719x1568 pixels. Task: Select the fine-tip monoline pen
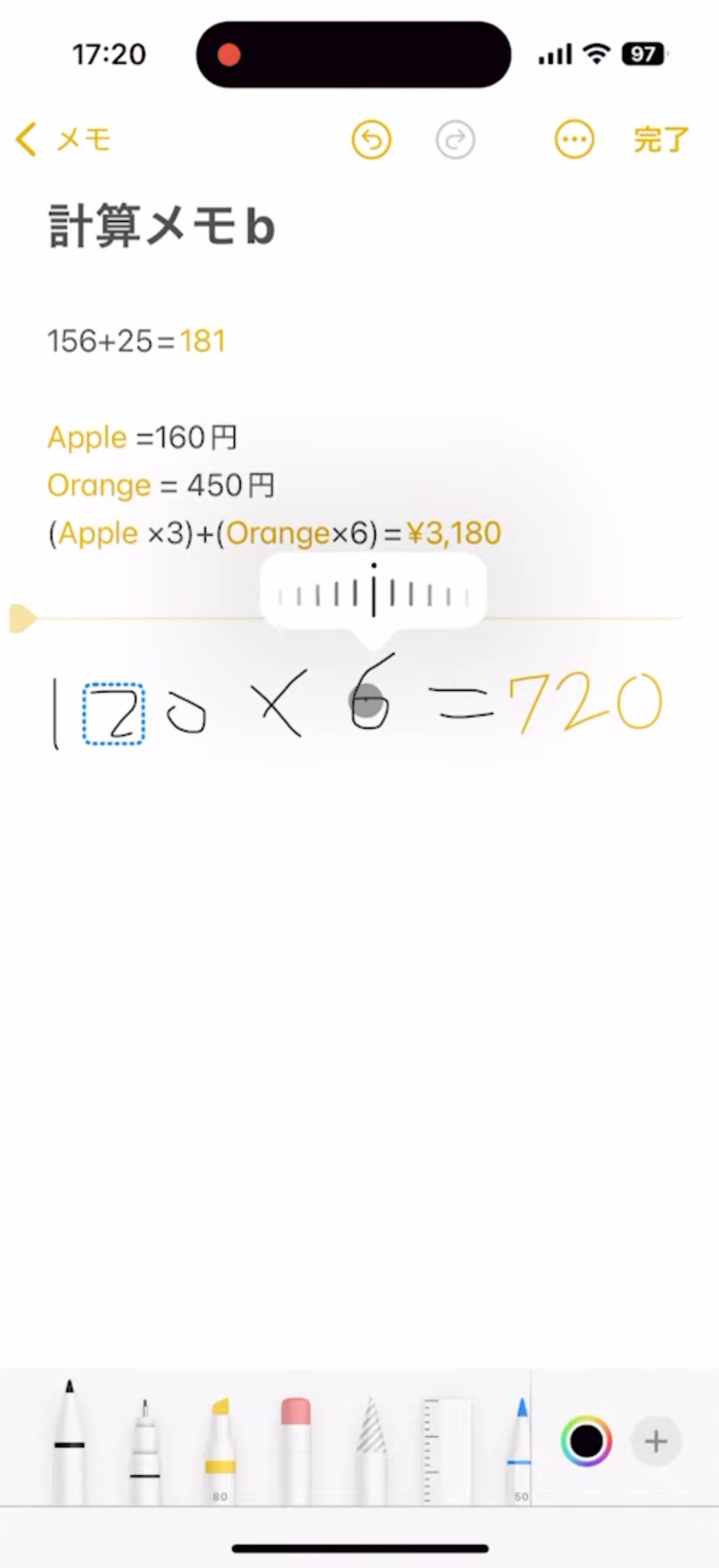pos(145,1448)
